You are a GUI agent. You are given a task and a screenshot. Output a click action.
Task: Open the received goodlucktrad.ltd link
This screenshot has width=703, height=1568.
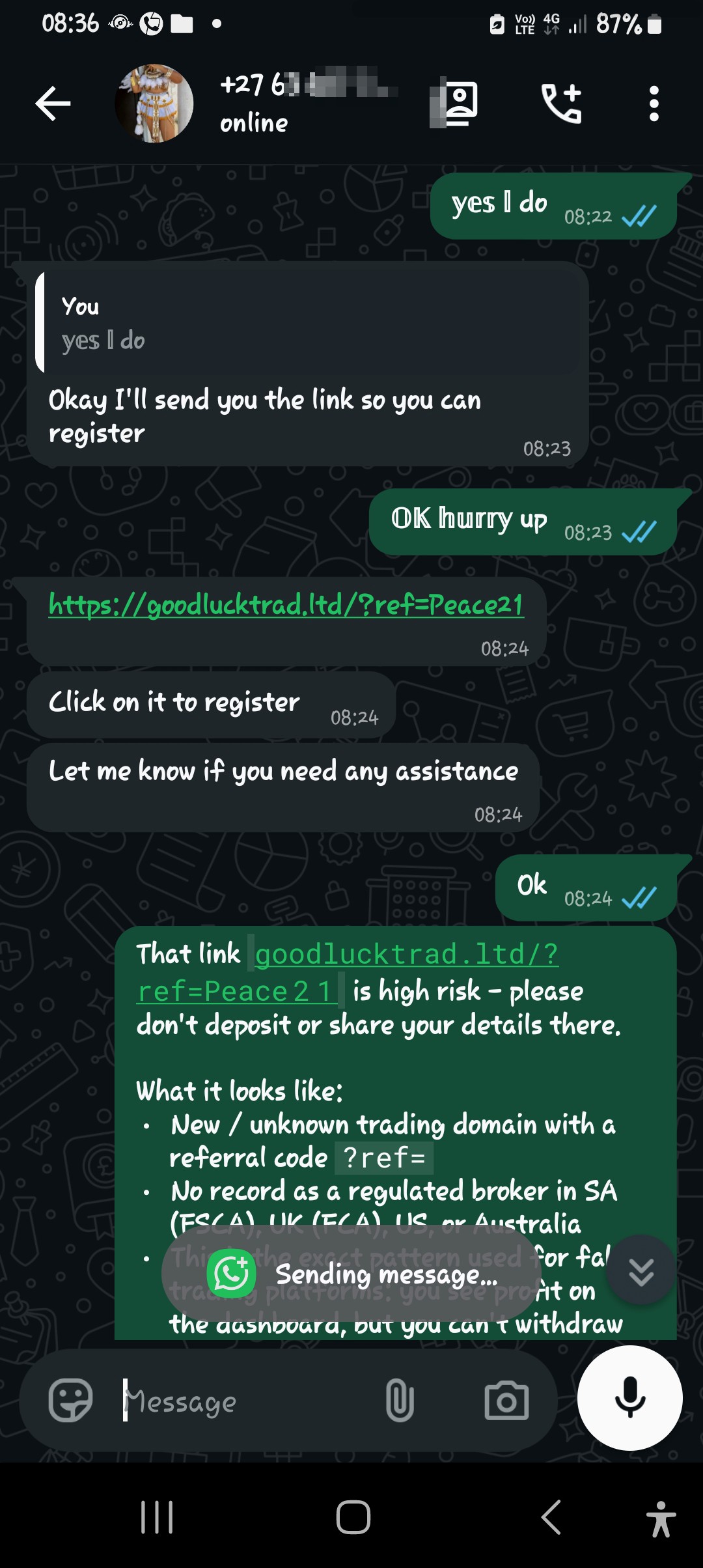pyautogui.click(x=286, y=605)
